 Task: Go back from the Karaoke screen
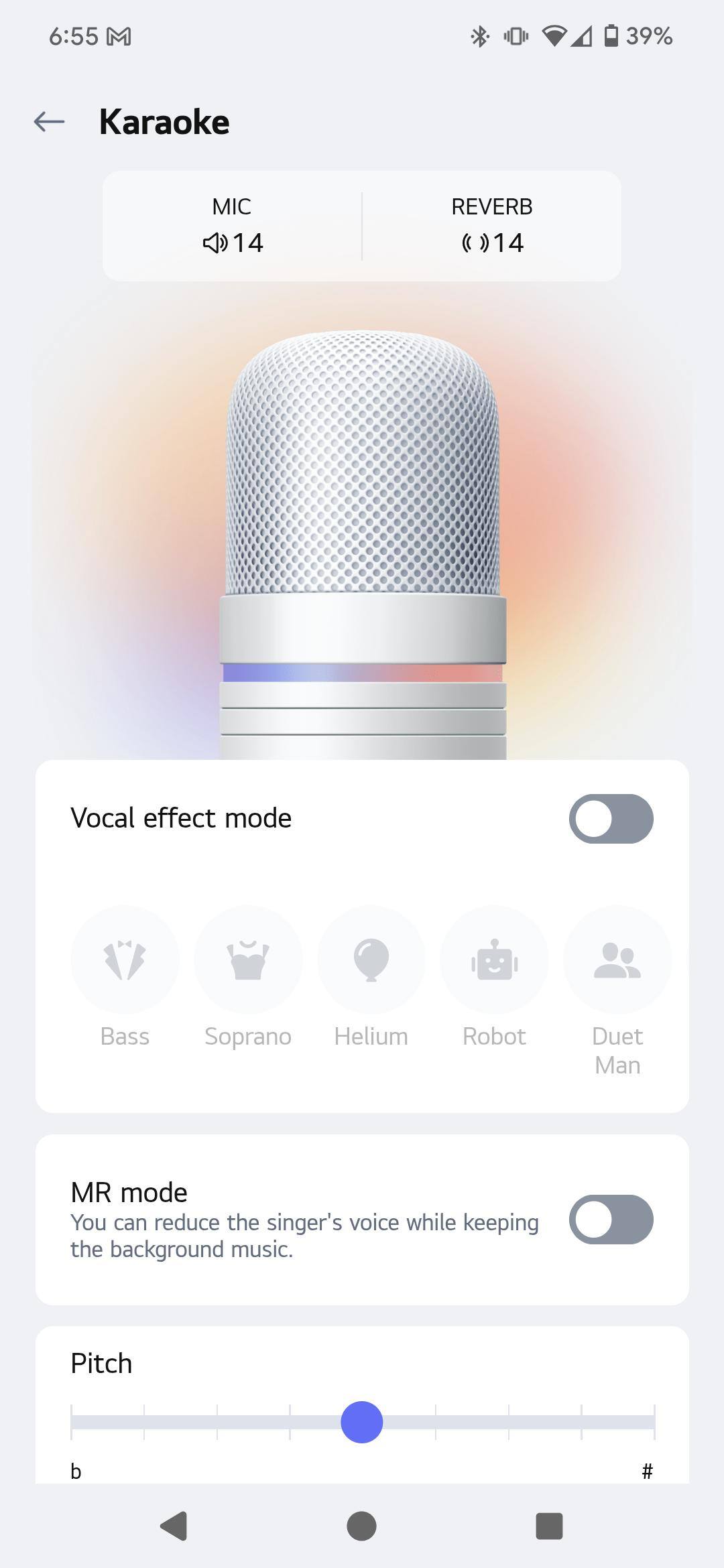point(49,121)
